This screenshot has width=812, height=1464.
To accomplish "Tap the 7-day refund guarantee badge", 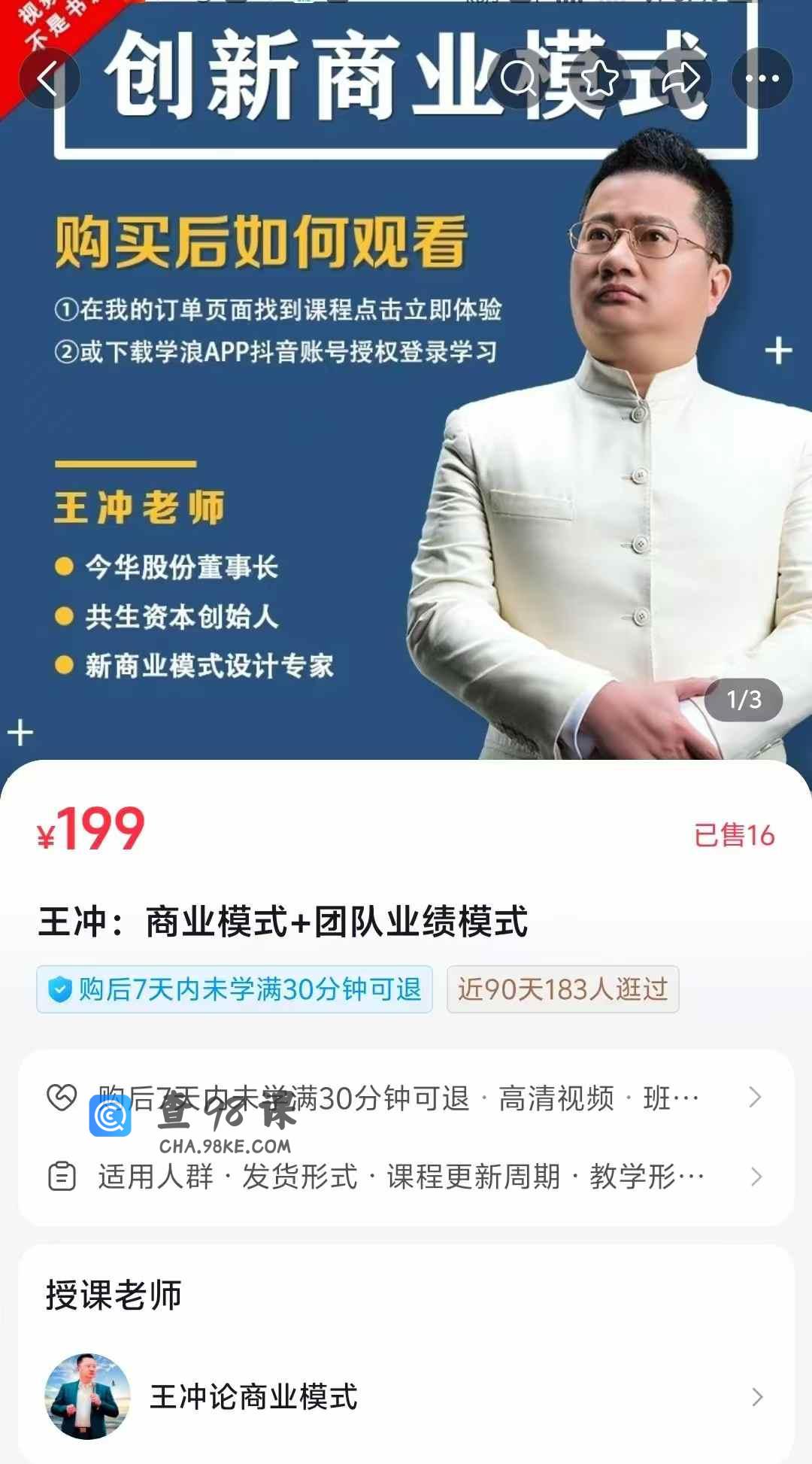I will click(x=235, y=989).
